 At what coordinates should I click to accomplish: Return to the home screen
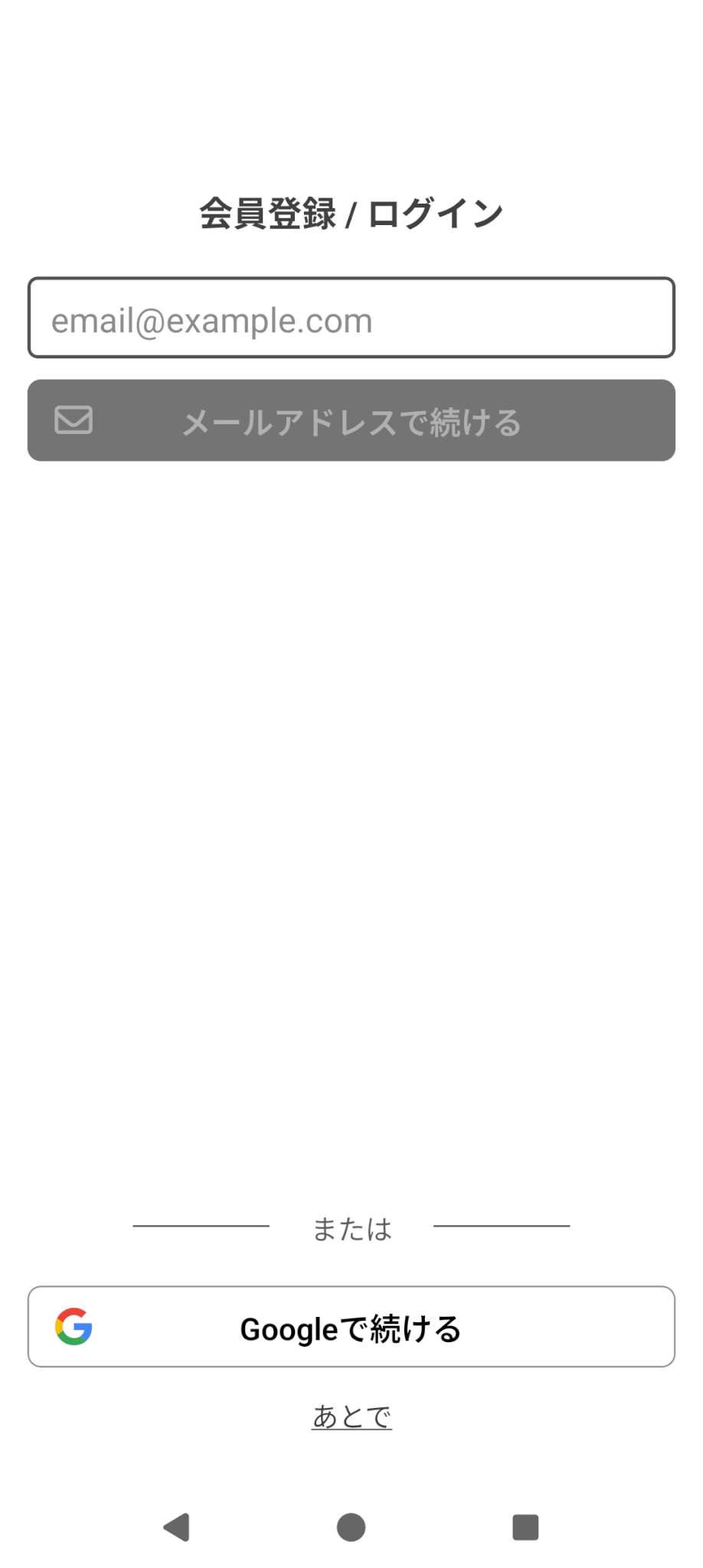351,1527
